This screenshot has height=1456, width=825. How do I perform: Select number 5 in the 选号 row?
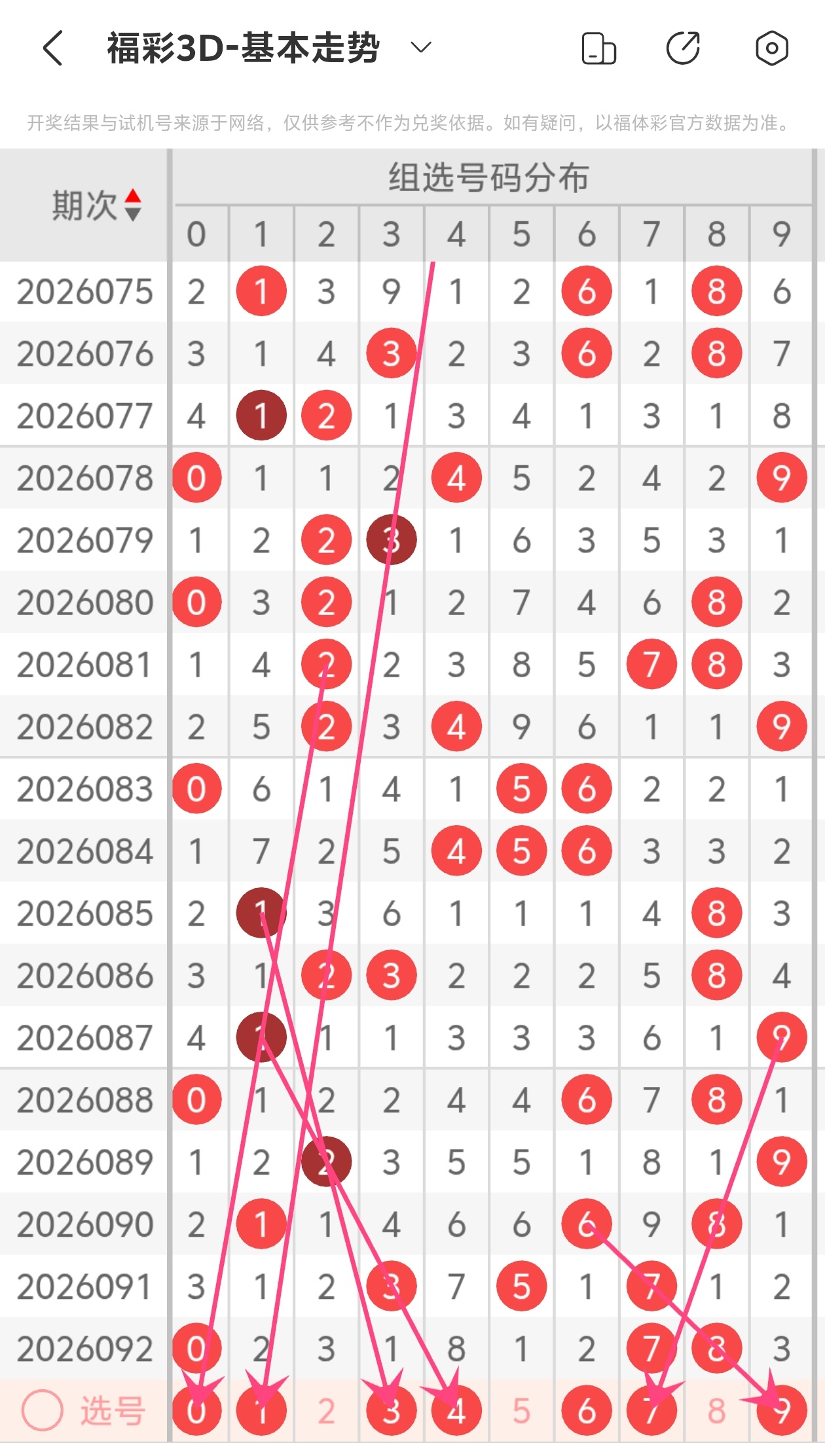pos(521,1410)
